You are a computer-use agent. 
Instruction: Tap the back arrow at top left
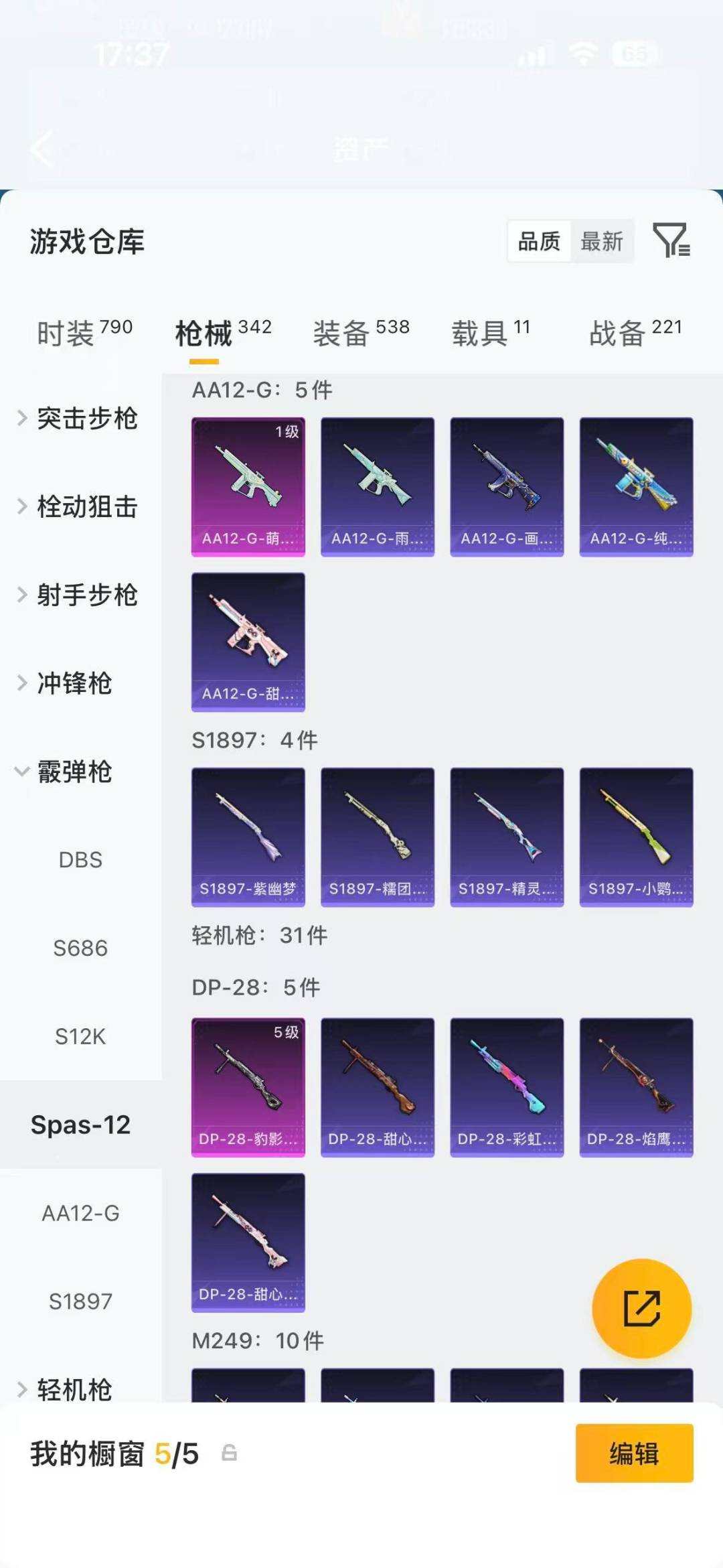click(x=42, y=149)
